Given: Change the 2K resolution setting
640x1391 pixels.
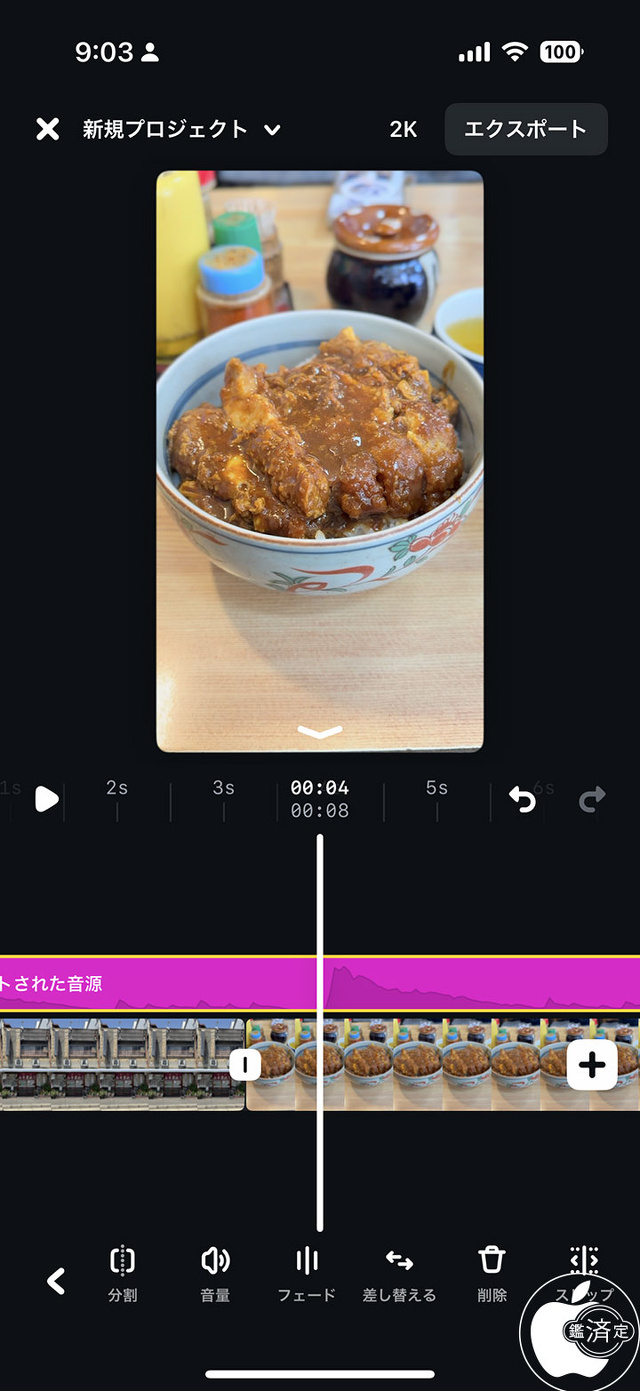Looking at the screenshot, I should tap(403, 129).
